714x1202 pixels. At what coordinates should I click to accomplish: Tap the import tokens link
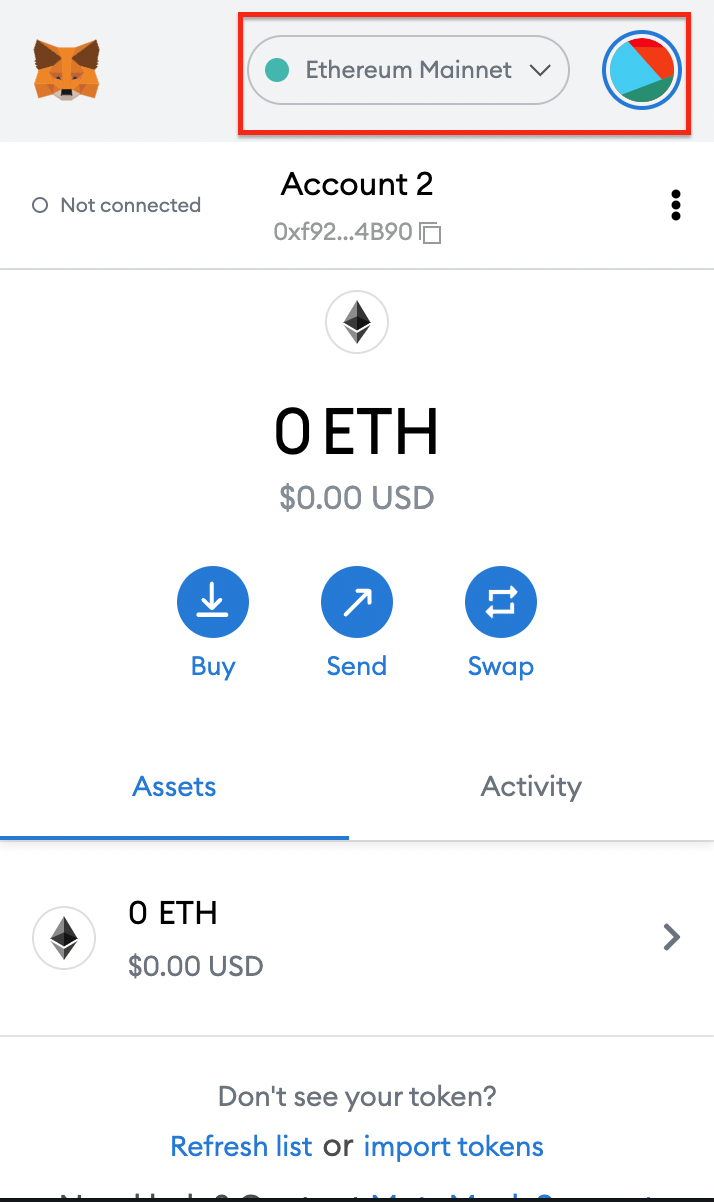click(454, 1146)
